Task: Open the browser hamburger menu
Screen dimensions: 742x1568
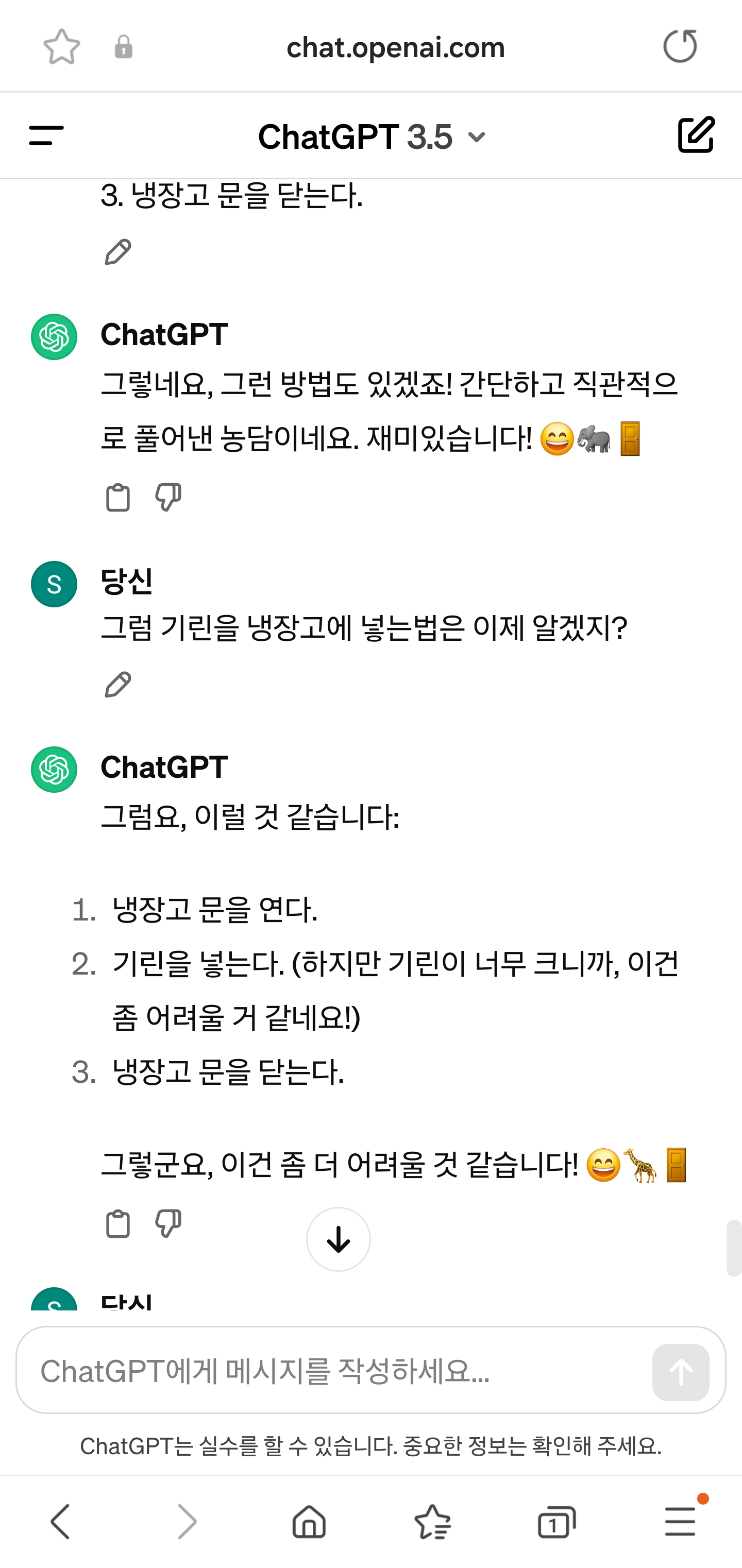Action: tap(681, 1521)
